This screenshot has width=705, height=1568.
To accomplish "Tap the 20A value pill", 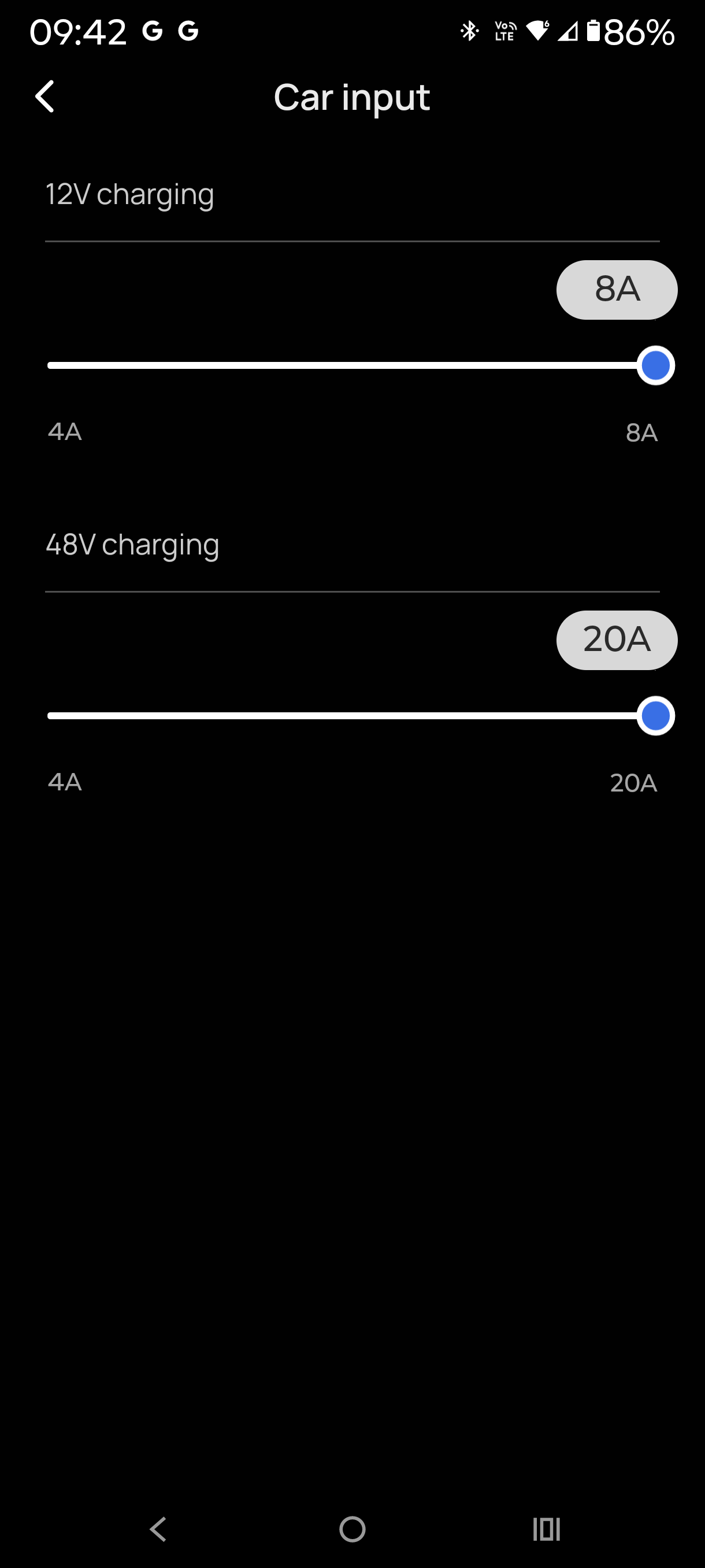I will [616, 639].
